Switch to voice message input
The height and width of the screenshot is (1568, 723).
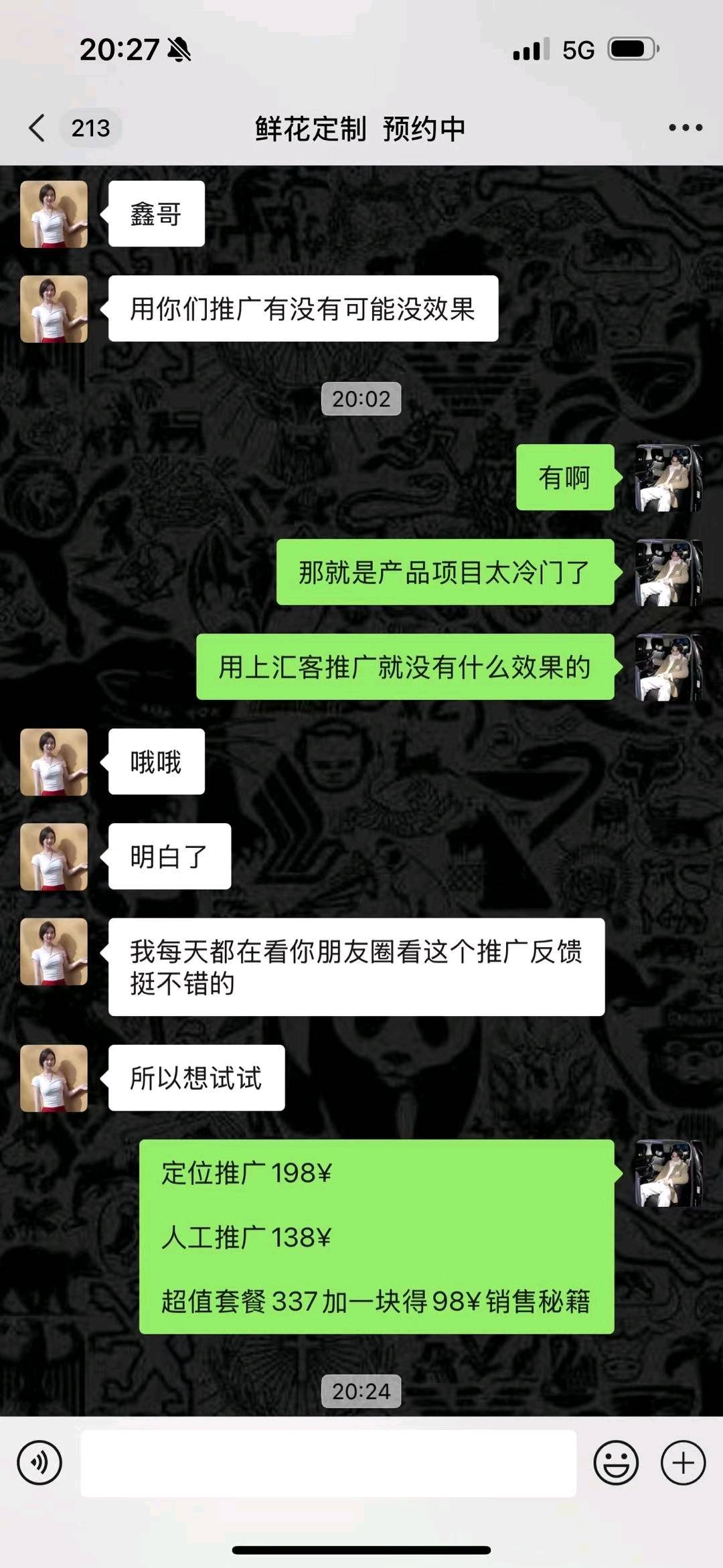(40, 1463)
